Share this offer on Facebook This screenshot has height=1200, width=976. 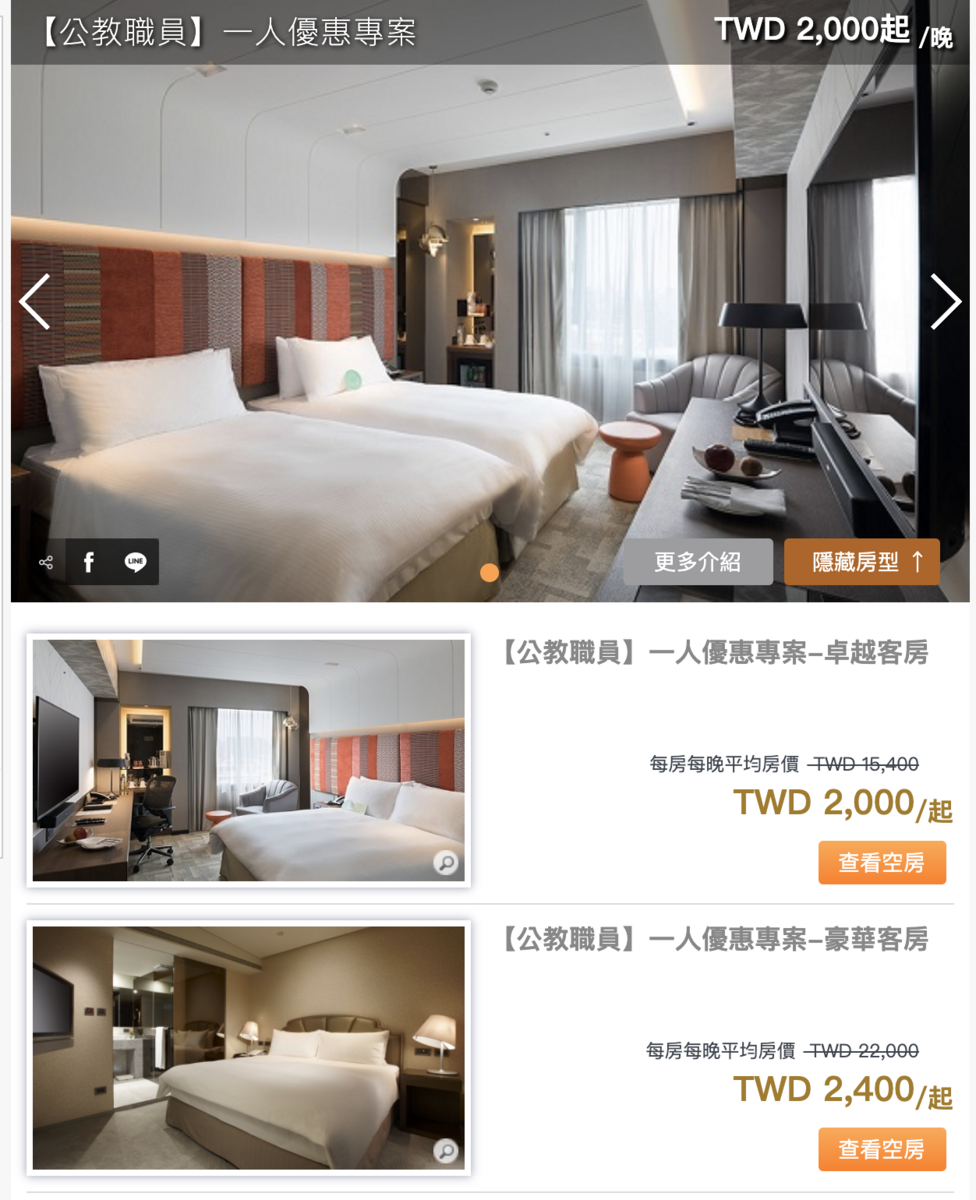pos(89,562)
